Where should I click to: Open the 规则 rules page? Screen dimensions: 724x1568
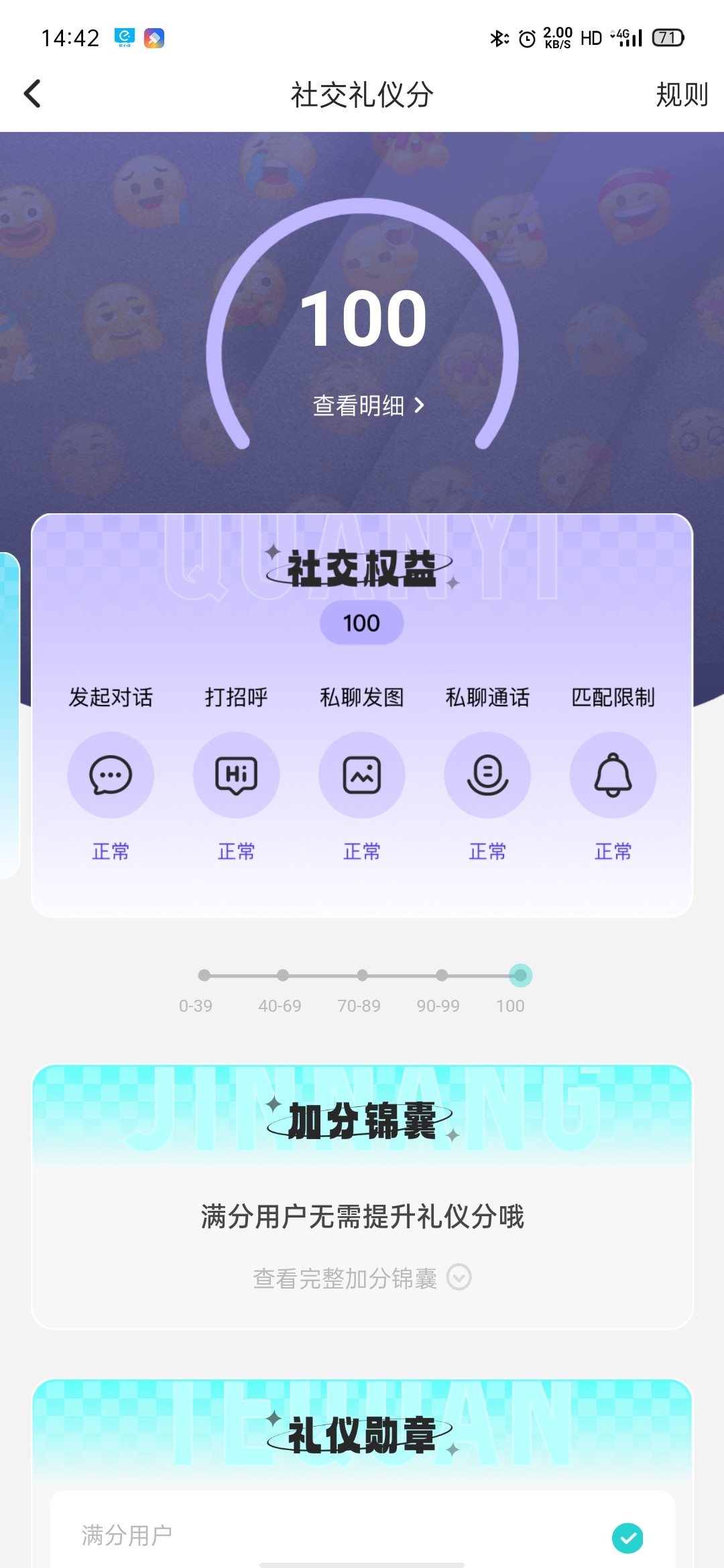tap(681, 94)
